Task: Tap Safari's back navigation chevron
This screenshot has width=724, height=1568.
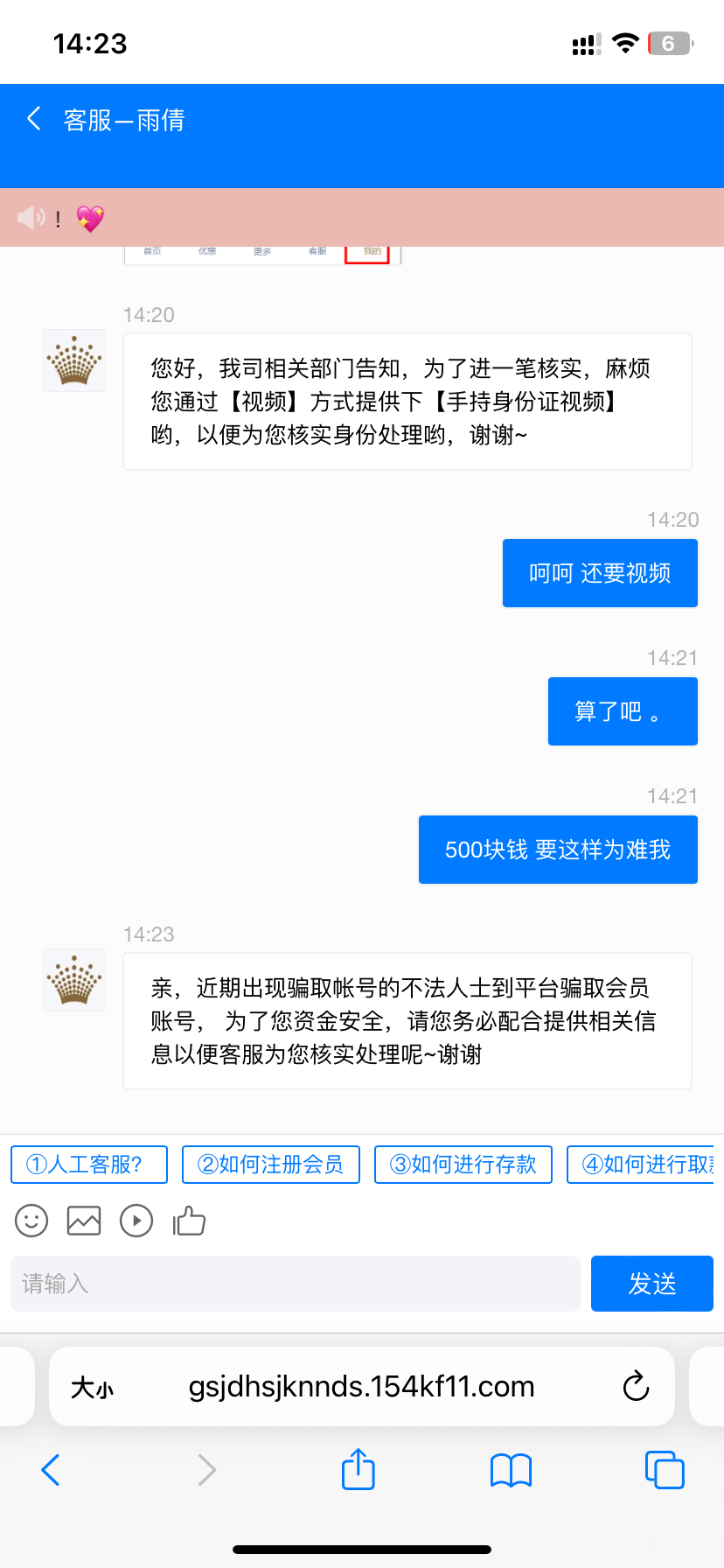Action: point(50,1470)
